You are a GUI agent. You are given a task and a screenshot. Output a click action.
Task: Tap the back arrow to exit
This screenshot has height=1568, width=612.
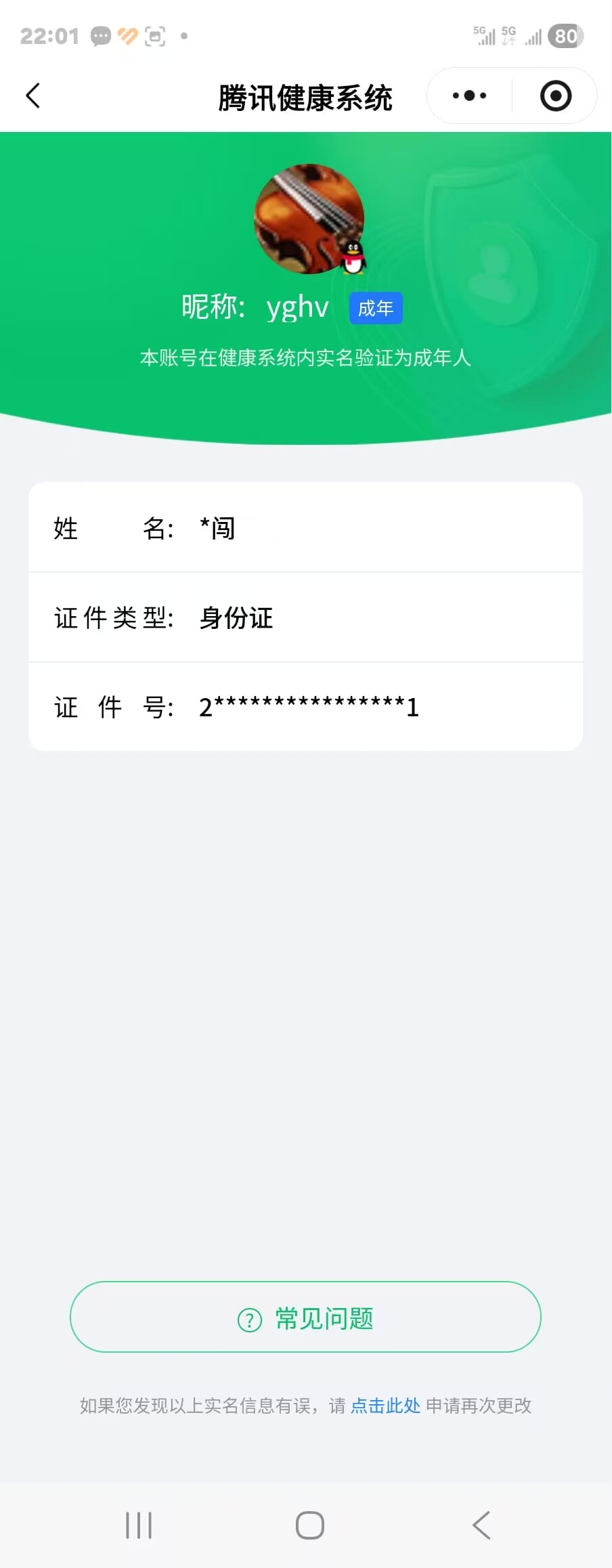(34, 95)
